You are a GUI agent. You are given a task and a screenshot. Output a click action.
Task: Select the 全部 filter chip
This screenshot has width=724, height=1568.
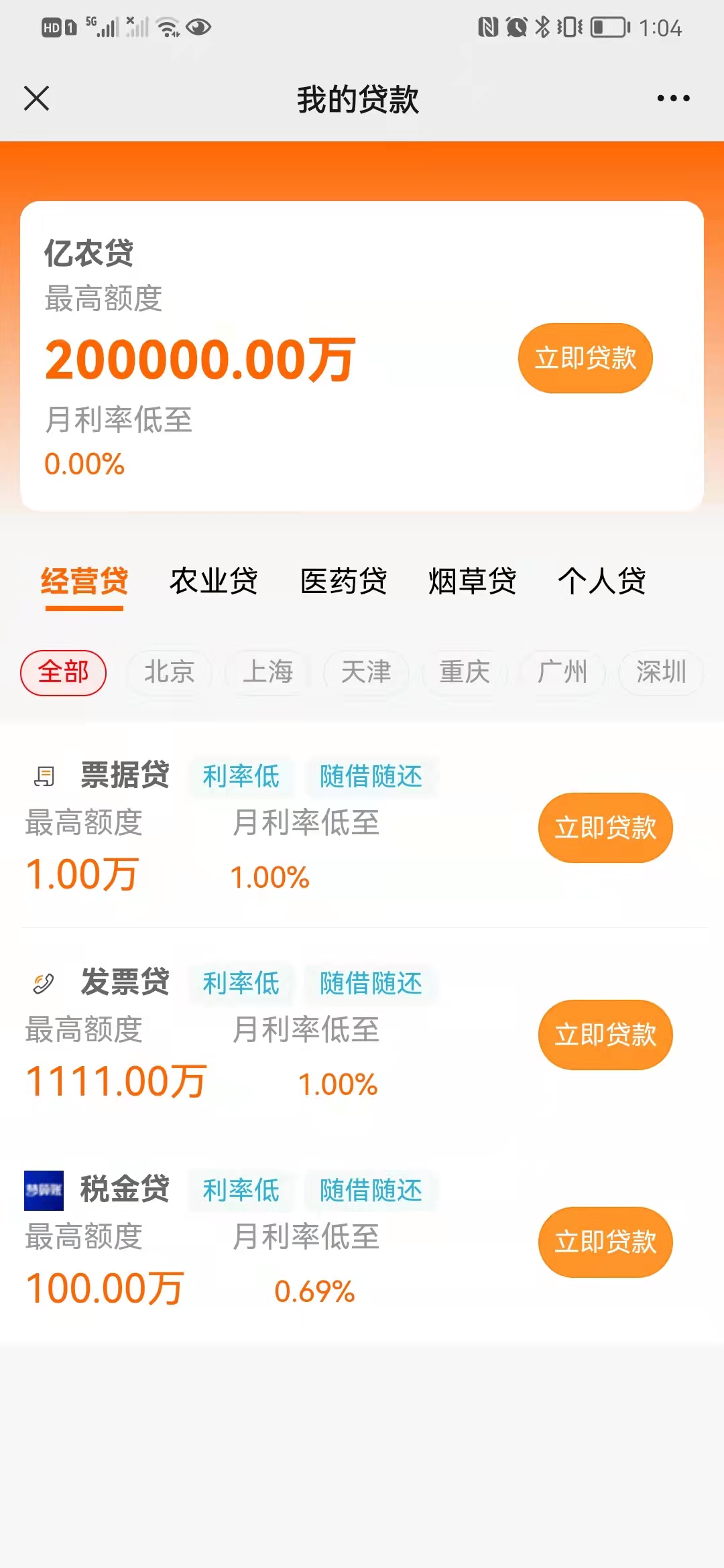[x=64, y=673]
